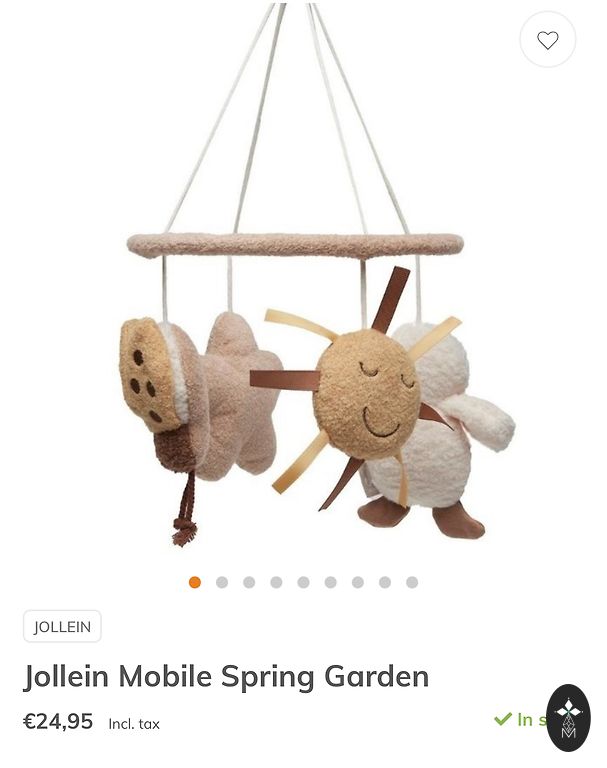The height and width of the screenshot is (768, 607).
Task: Jump to the second image indicator dot
Action: click(x=222, y=582)
